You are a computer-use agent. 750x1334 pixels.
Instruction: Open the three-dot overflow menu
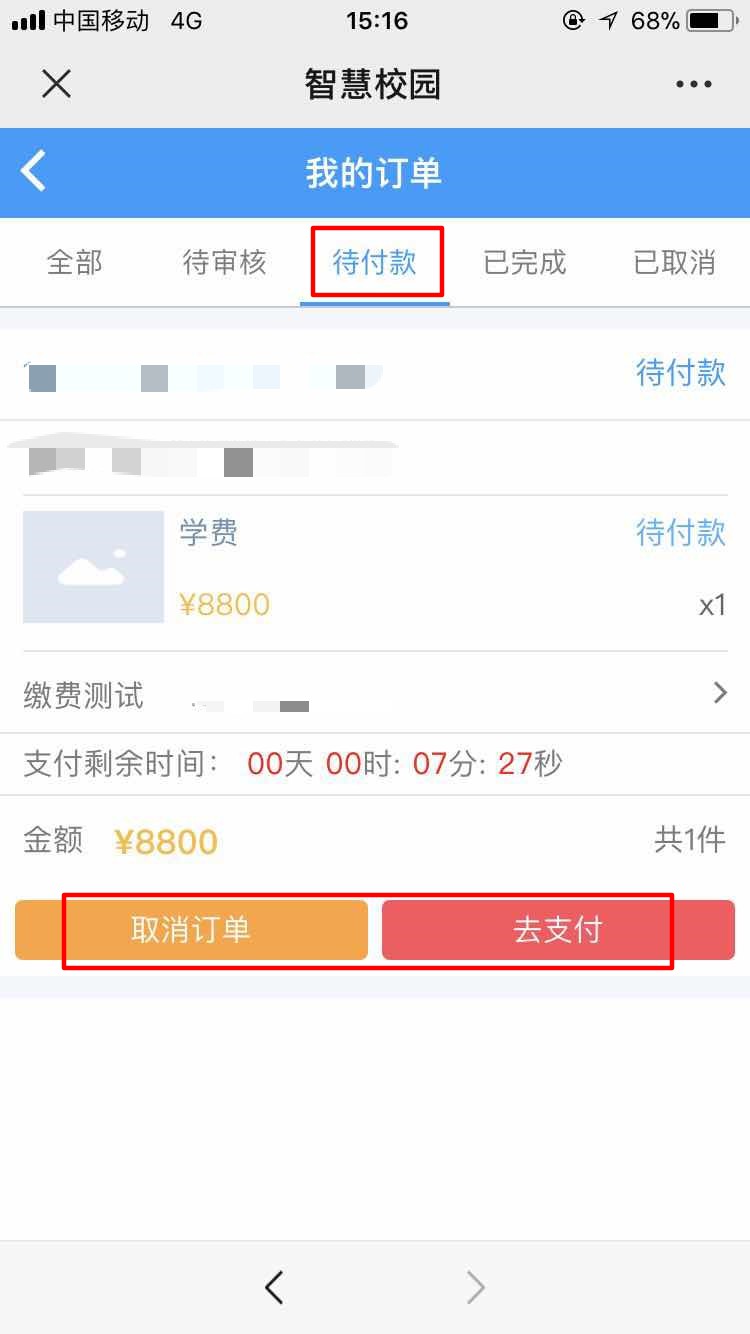(693, 85)
